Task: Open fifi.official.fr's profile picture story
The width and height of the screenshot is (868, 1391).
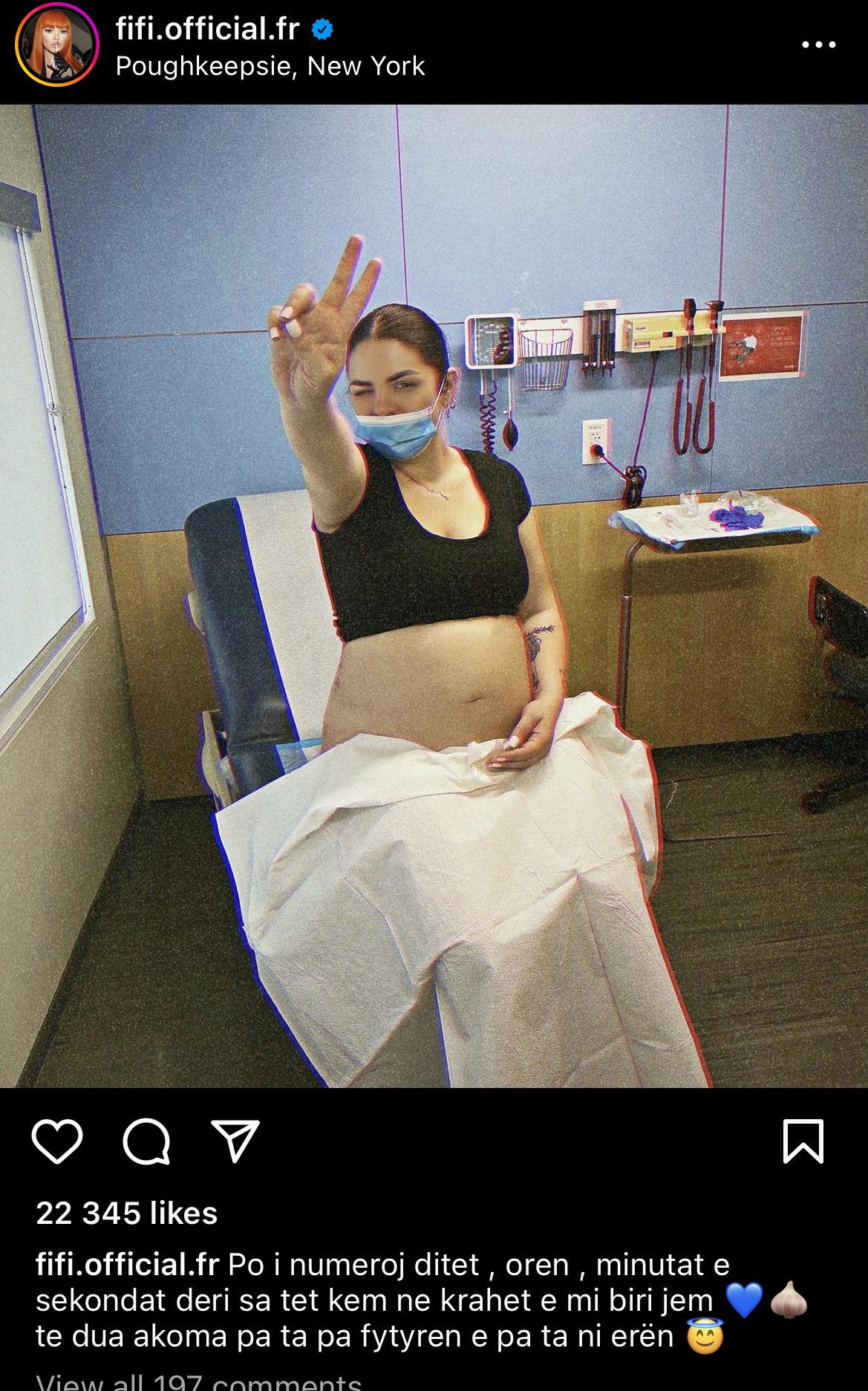Action: point(57,48)
